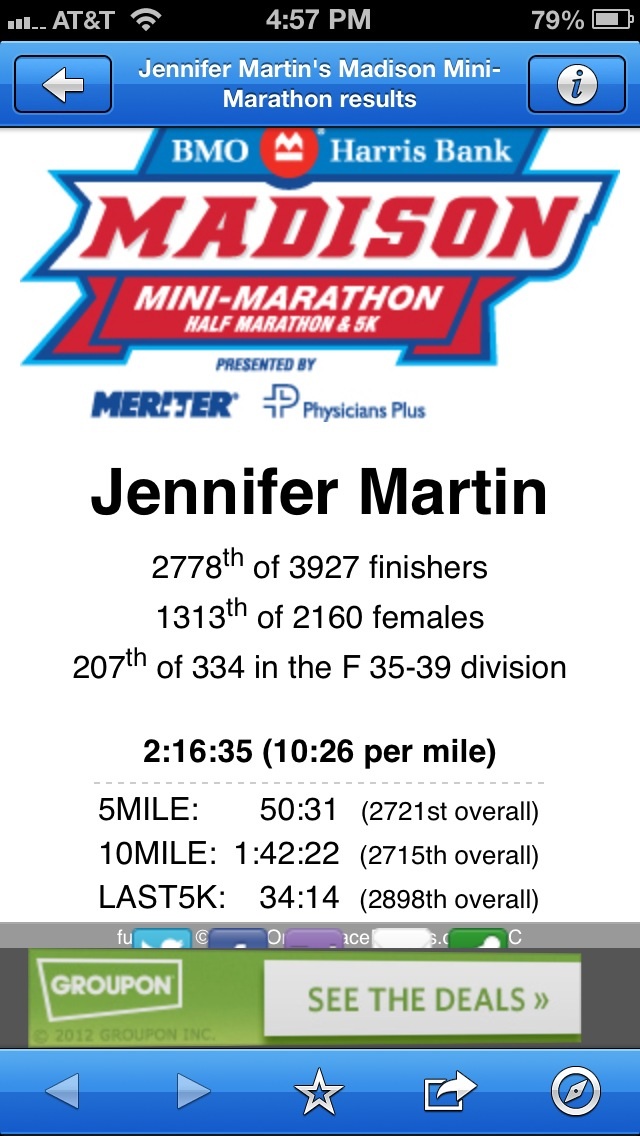Share Jennifer Martin's race results
The width and height of the screenshot is (640, 1136).
click(449, 1091)
